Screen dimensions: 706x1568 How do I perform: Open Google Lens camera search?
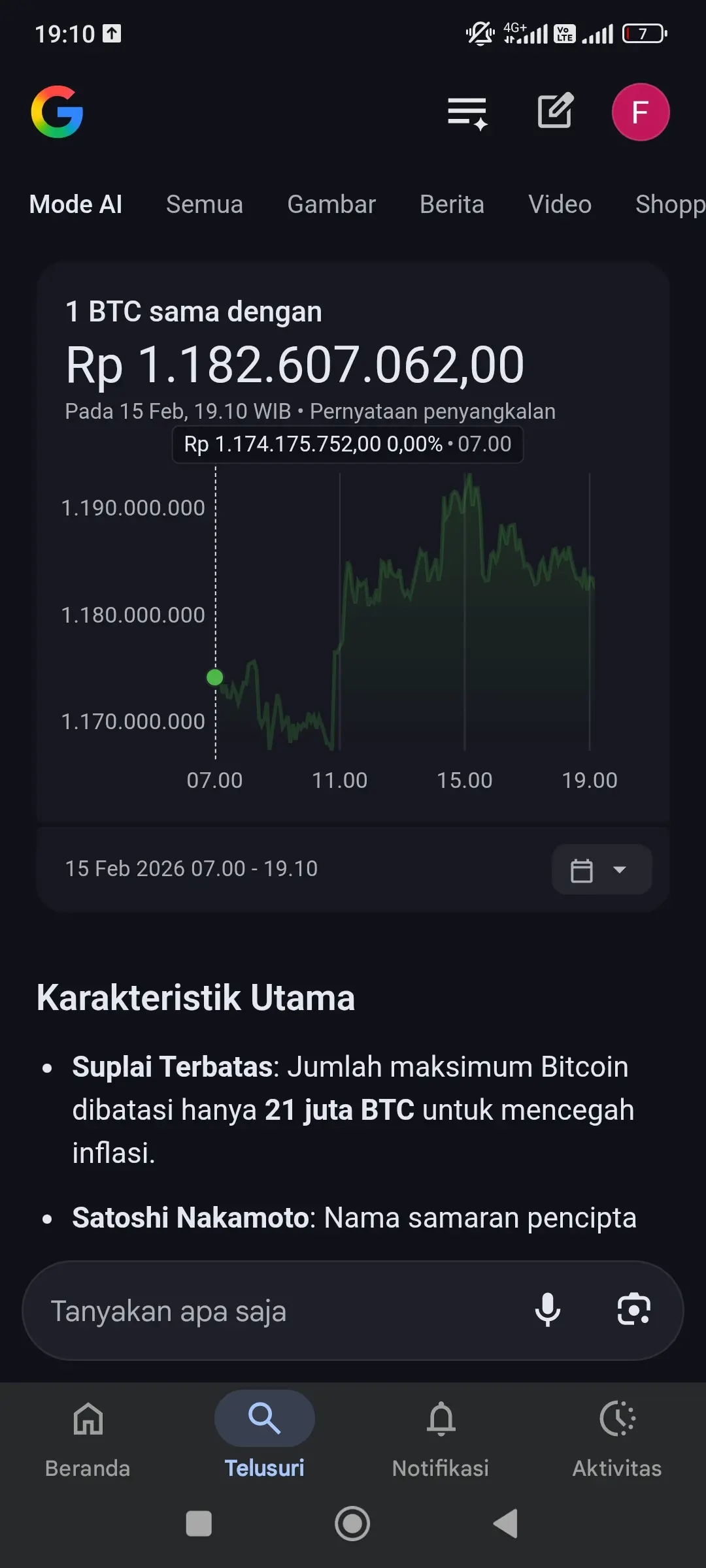click(633, 1310)
